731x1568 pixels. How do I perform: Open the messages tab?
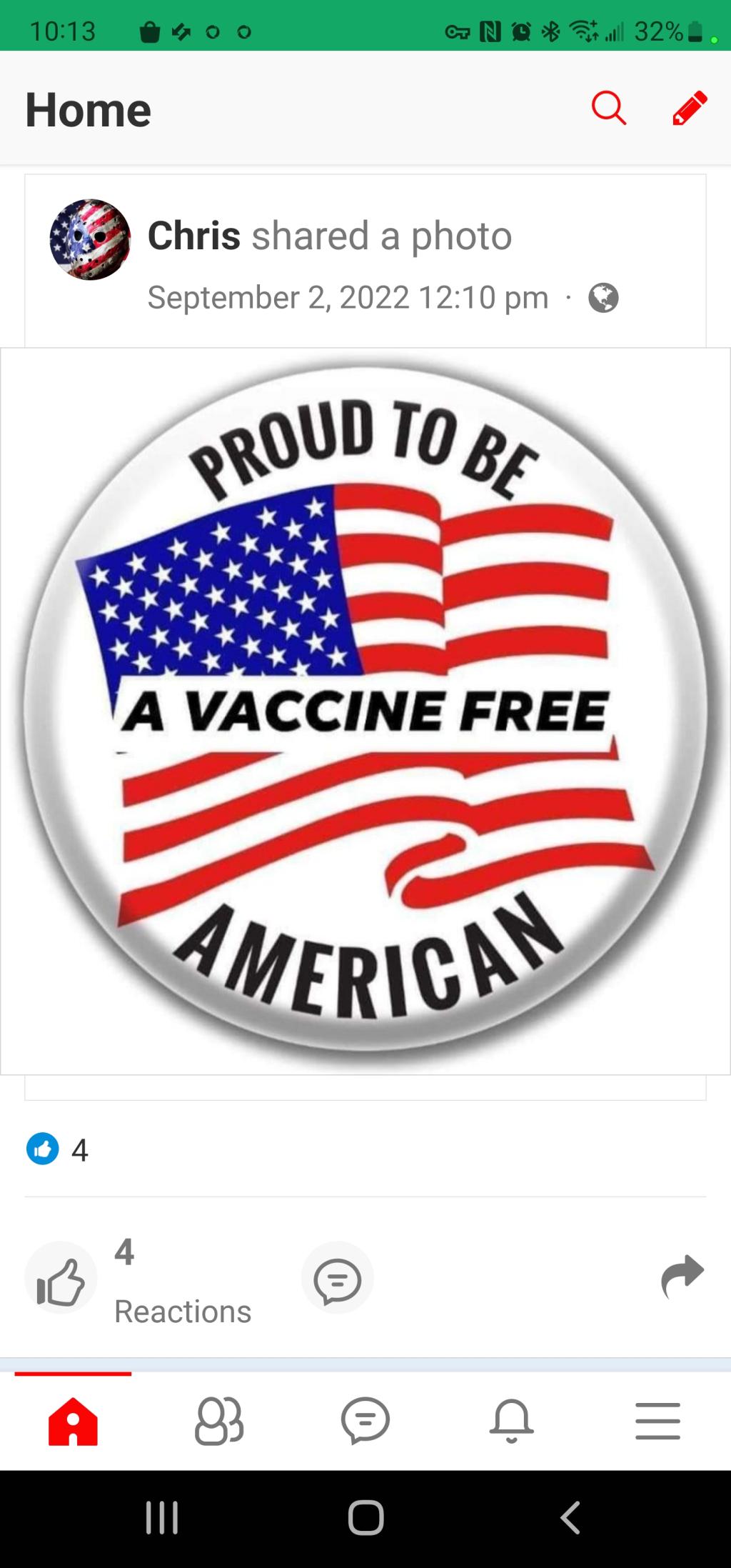365,1421
